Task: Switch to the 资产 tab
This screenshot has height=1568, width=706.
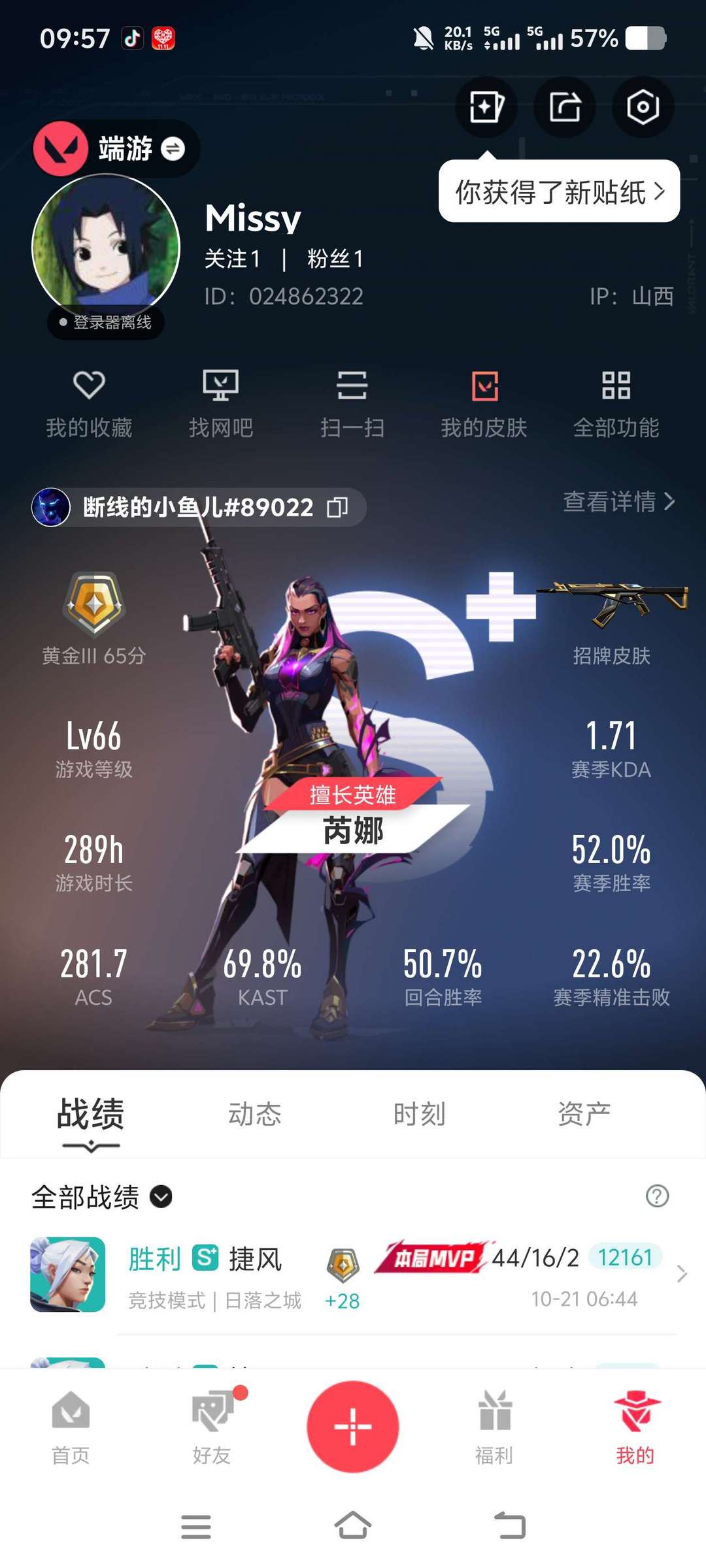Action: 584,1114
